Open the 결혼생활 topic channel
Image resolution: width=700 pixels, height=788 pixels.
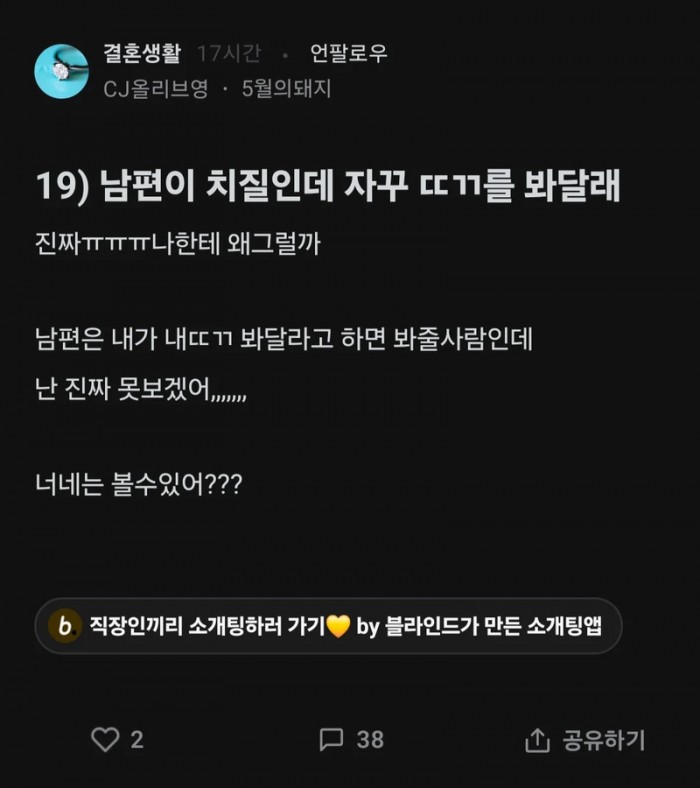143,54
